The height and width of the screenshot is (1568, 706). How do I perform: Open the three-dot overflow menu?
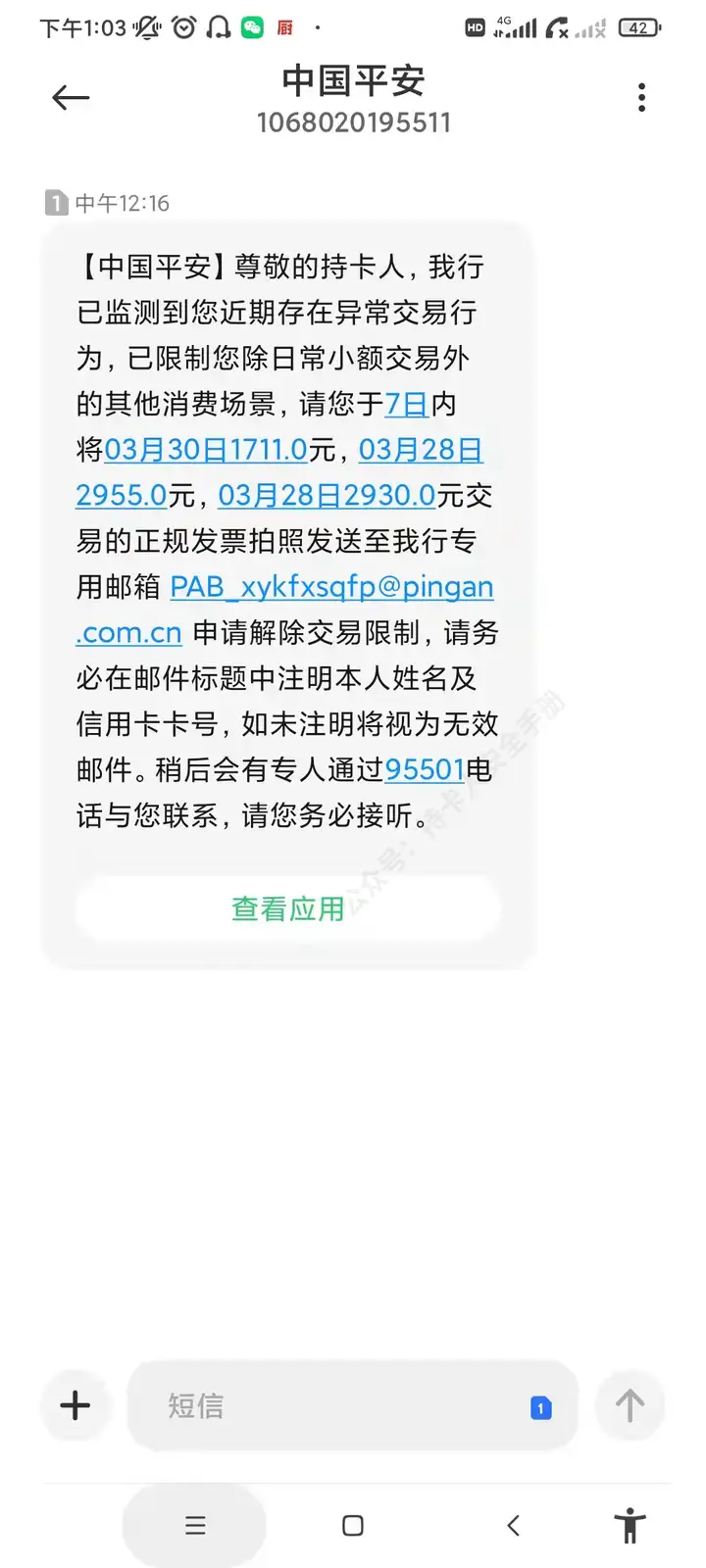(x=641, y=98)
